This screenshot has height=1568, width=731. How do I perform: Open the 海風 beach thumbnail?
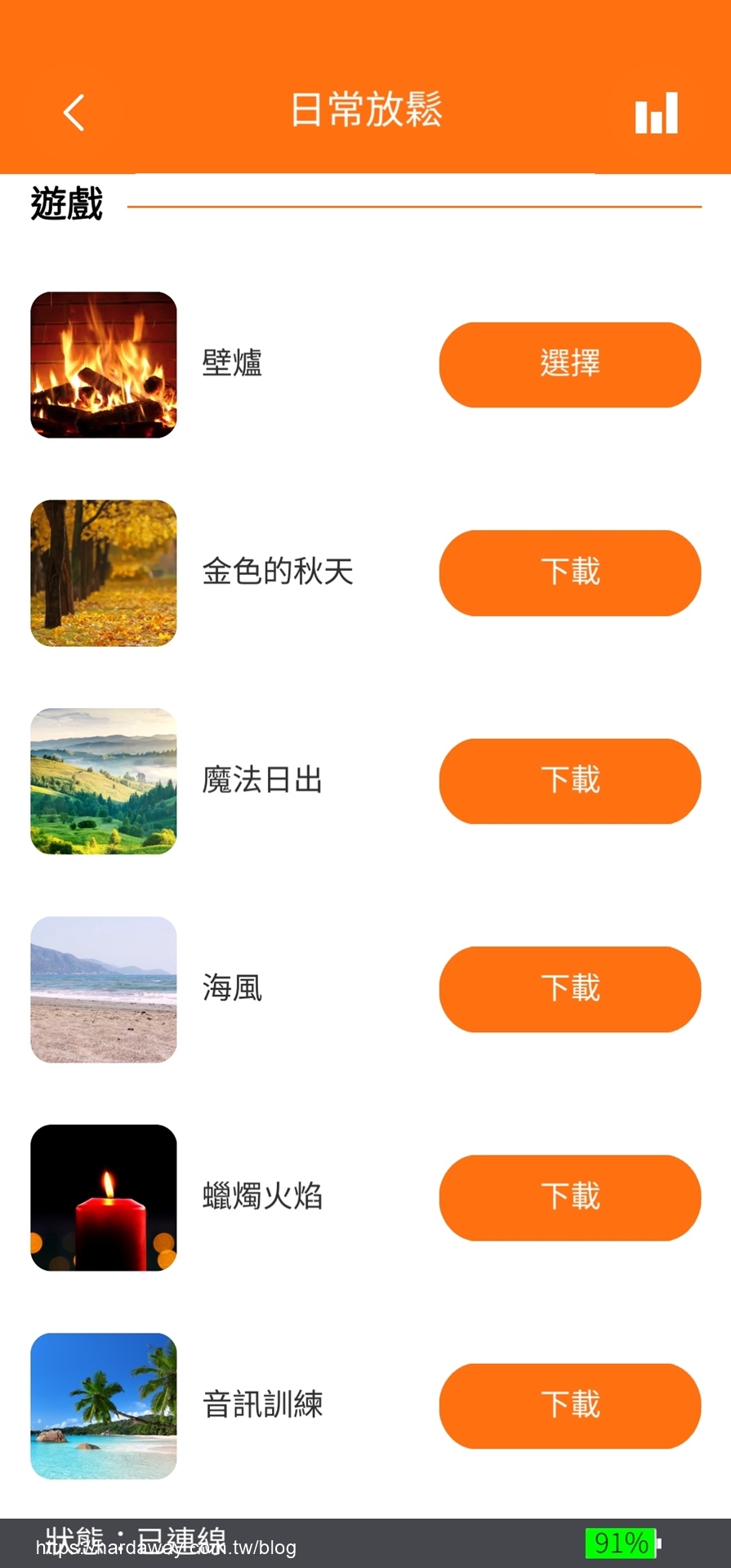point(104,990)
